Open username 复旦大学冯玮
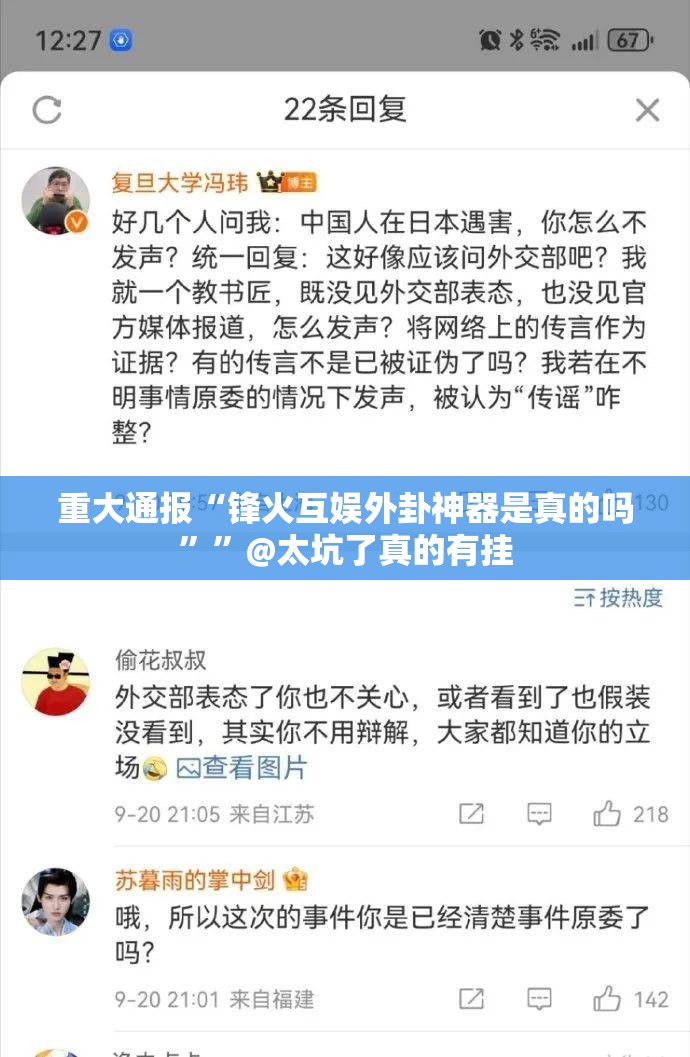690x1057 pixels. pos(180,182)
